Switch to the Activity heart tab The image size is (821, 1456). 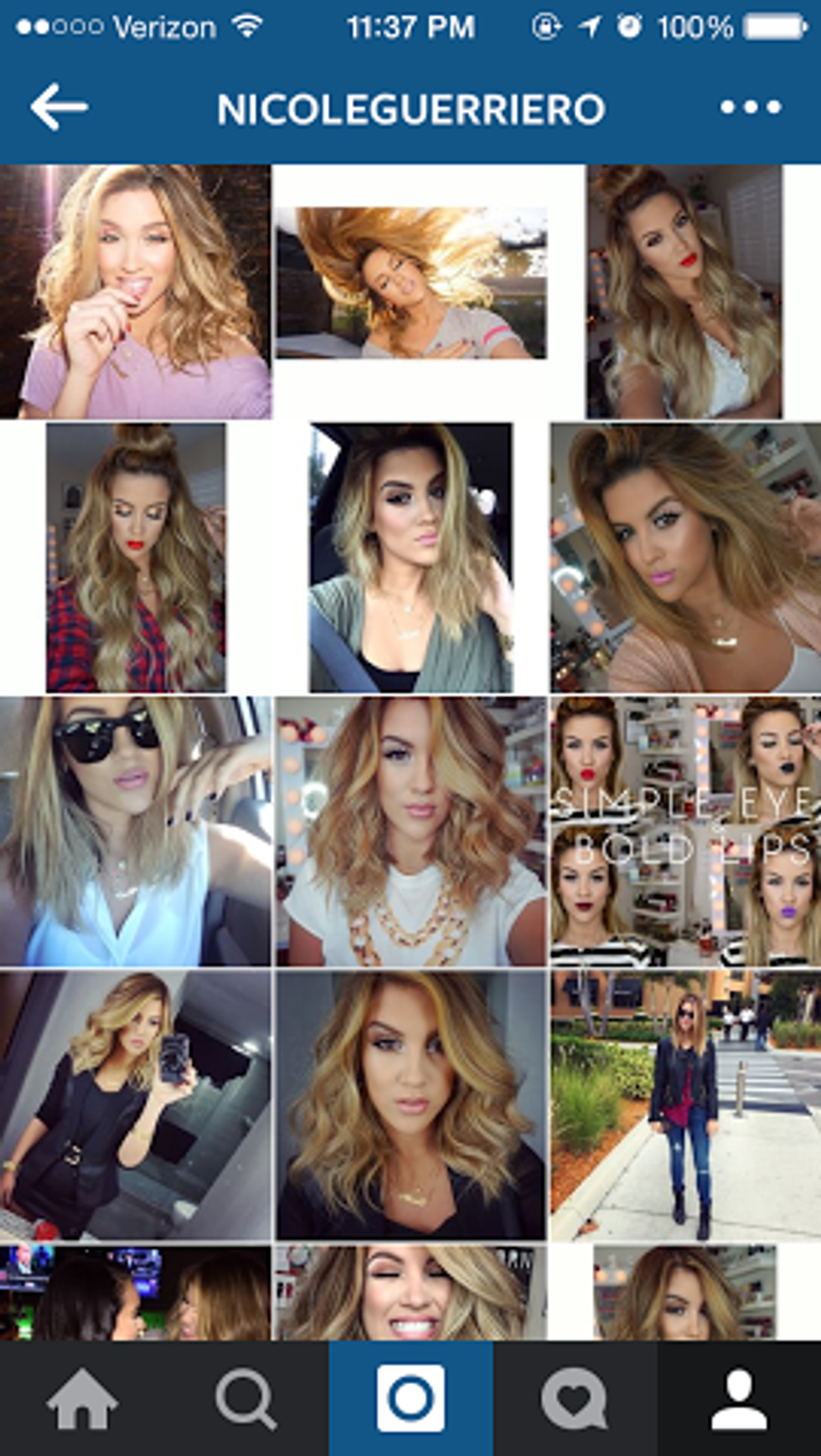click(x=574, y=1398)
